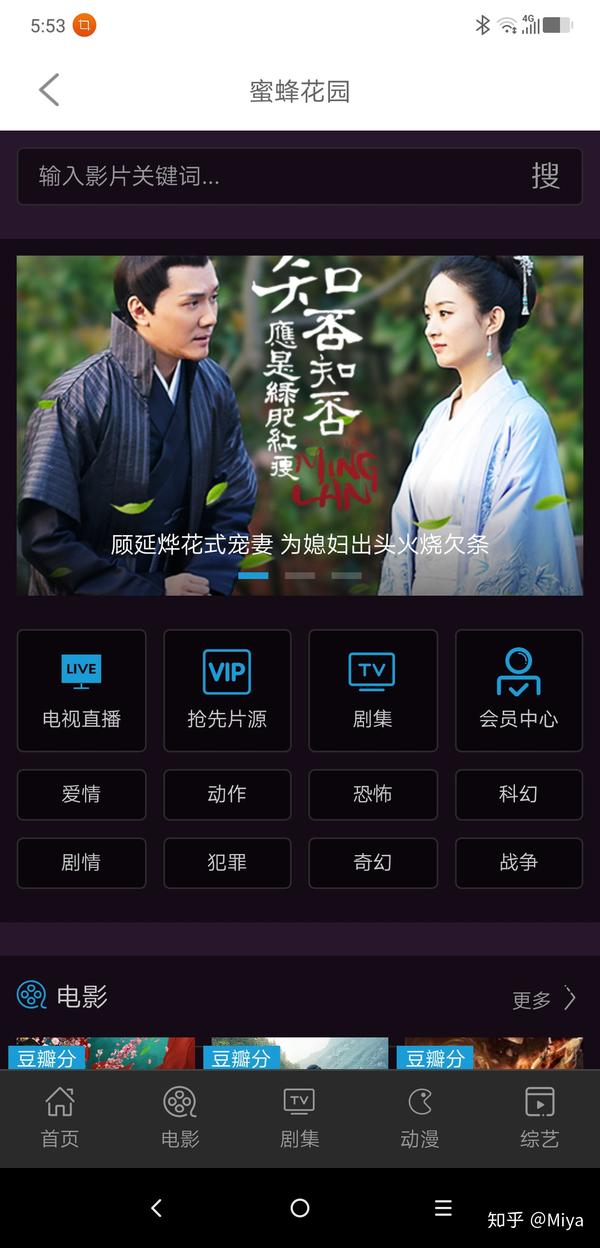The width and height of the screenshot is (600, 1248).
Task: Tap the 搜 search button
Action: [545, 177]
